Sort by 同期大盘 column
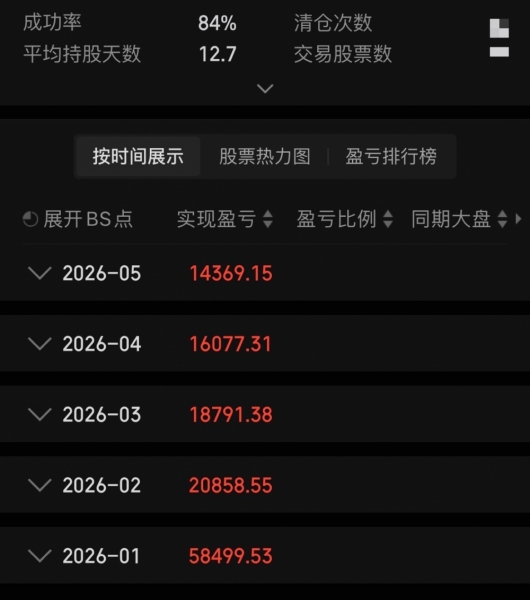Image resolution: width=530 pixels, height=600 pixels. tap(459, 219)
